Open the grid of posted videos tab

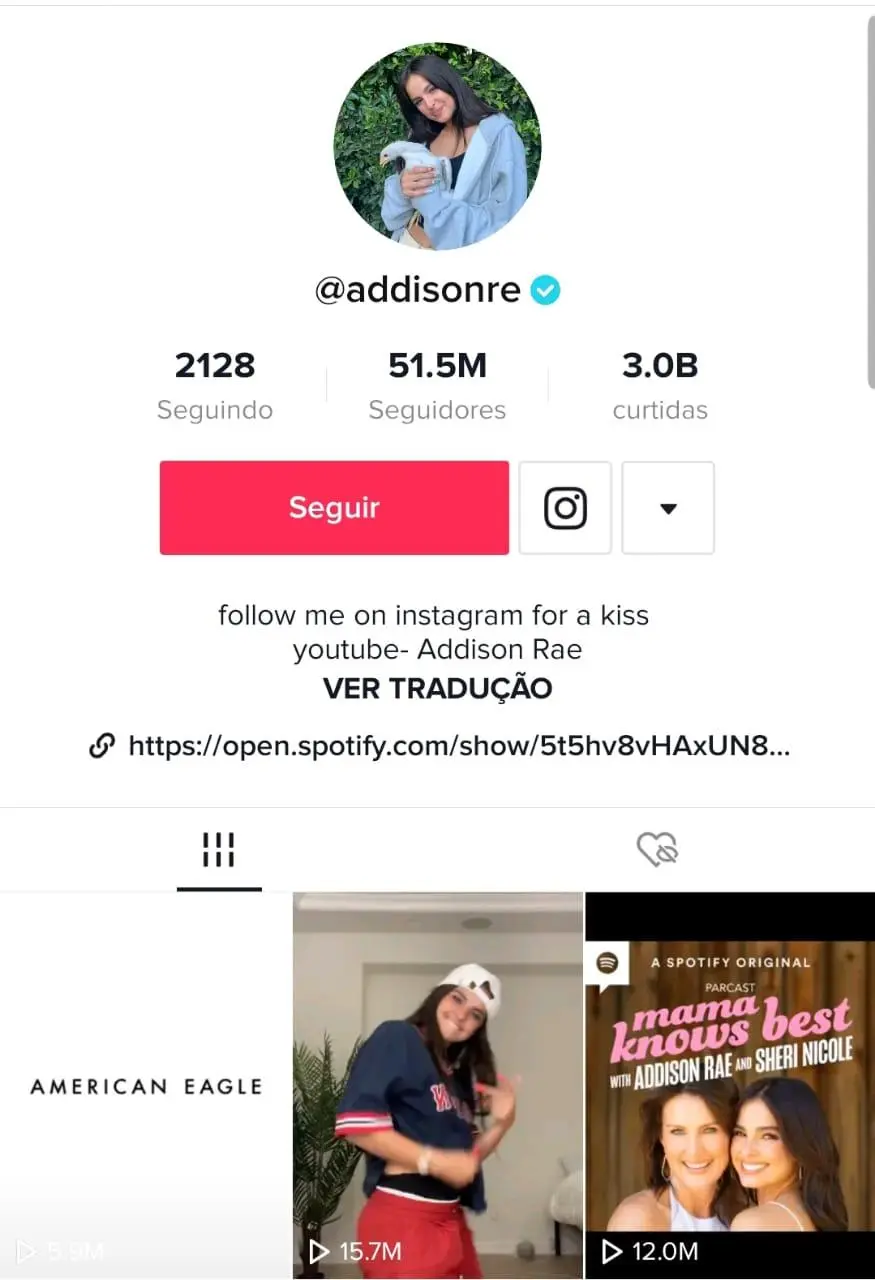219,849
